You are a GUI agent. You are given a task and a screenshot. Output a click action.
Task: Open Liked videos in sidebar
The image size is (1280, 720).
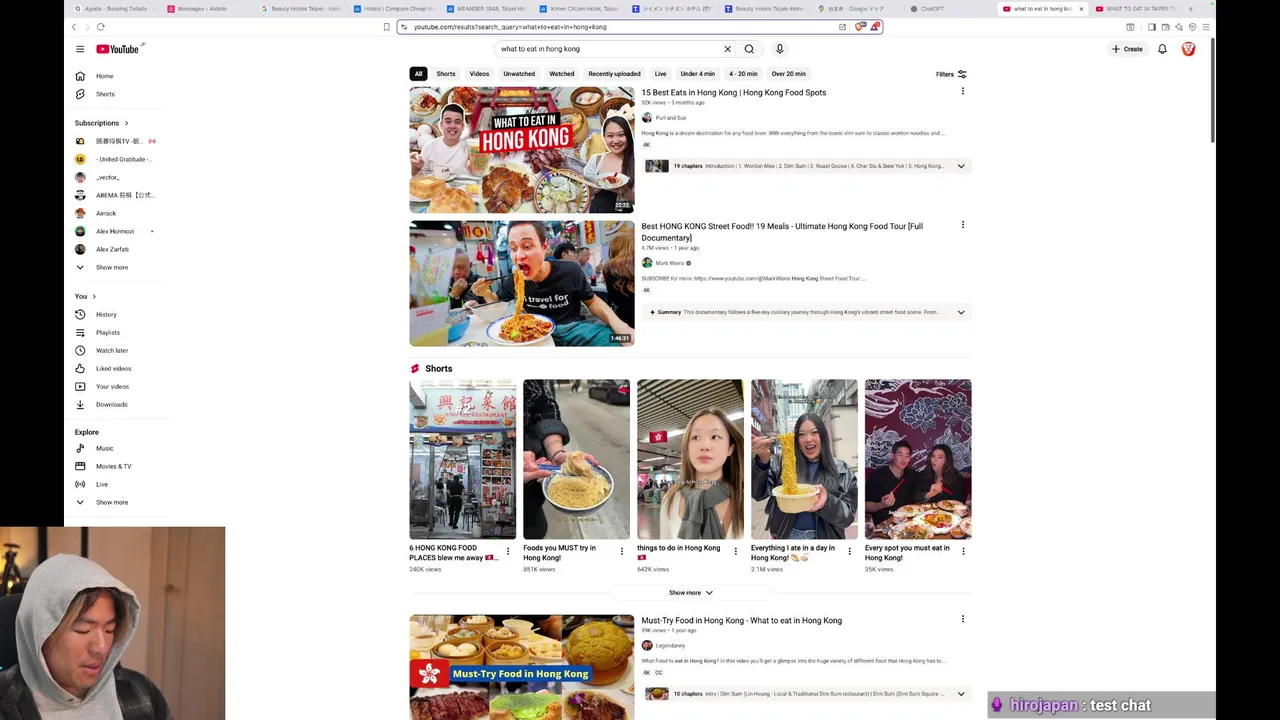point(113,368)
